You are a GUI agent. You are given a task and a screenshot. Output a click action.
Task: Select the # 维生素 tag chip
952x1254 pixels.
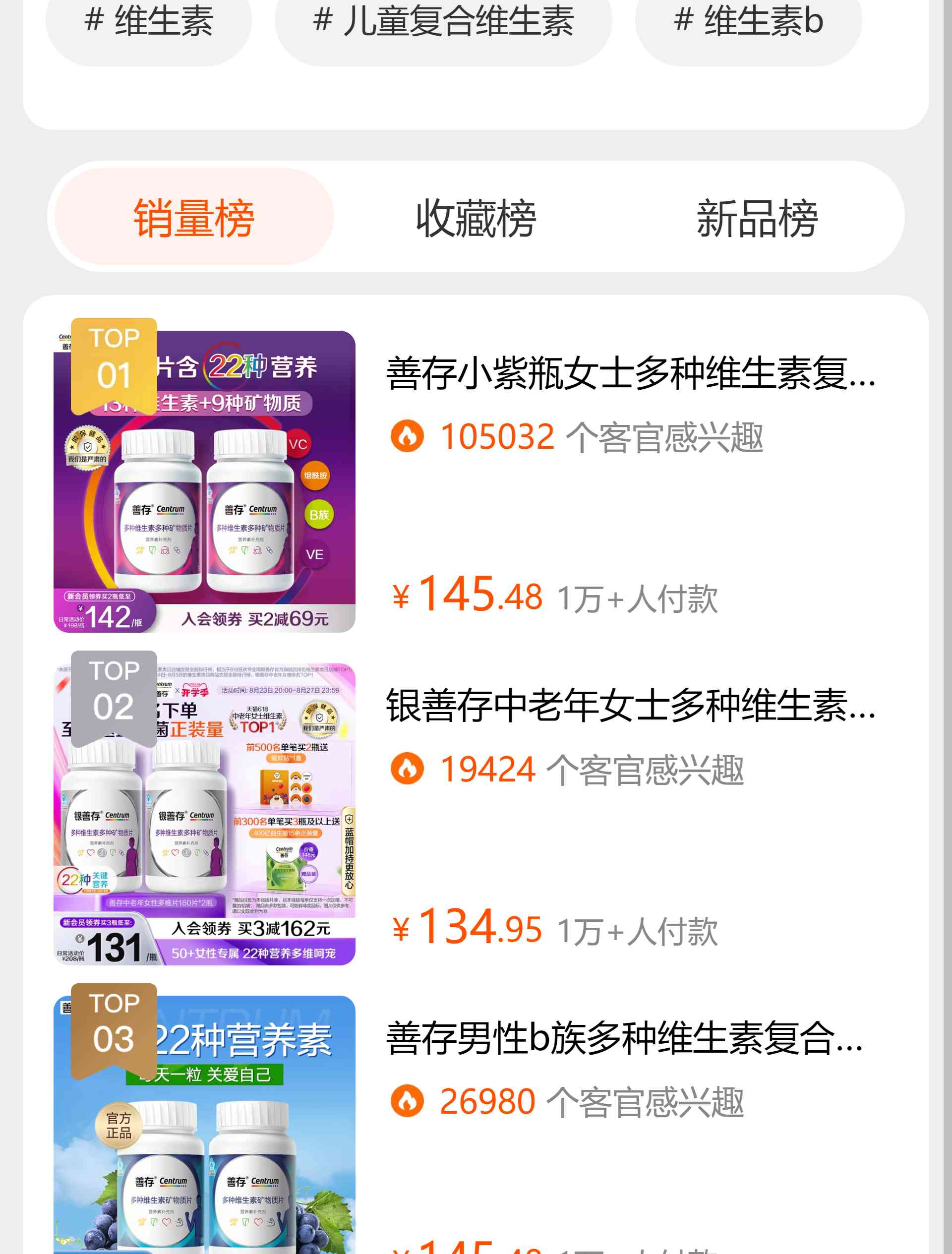pyautogui.click(x=149, y=25)
